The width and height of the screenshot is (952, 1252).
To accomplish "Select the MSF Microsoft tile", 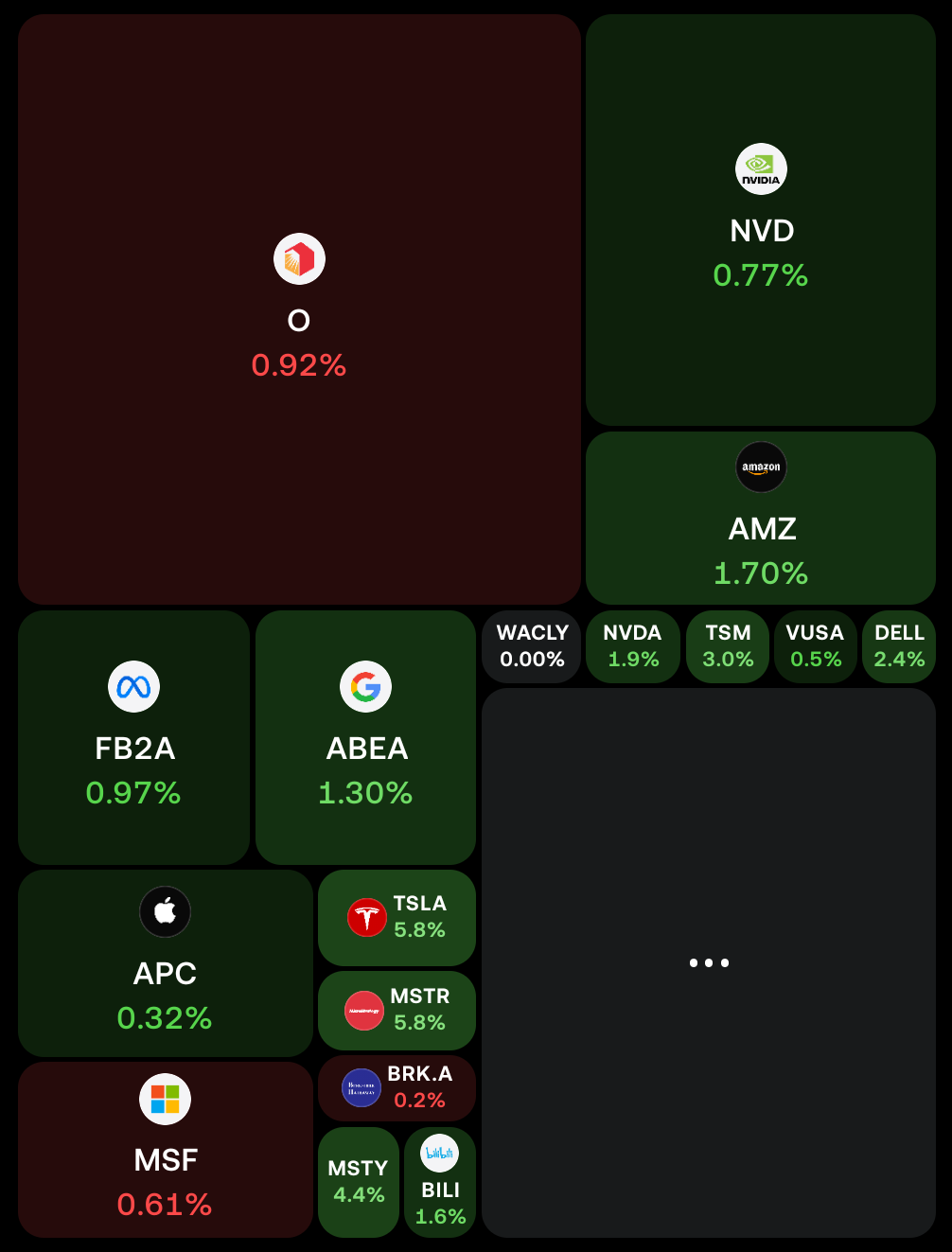I will click(x=165, y=1149).
